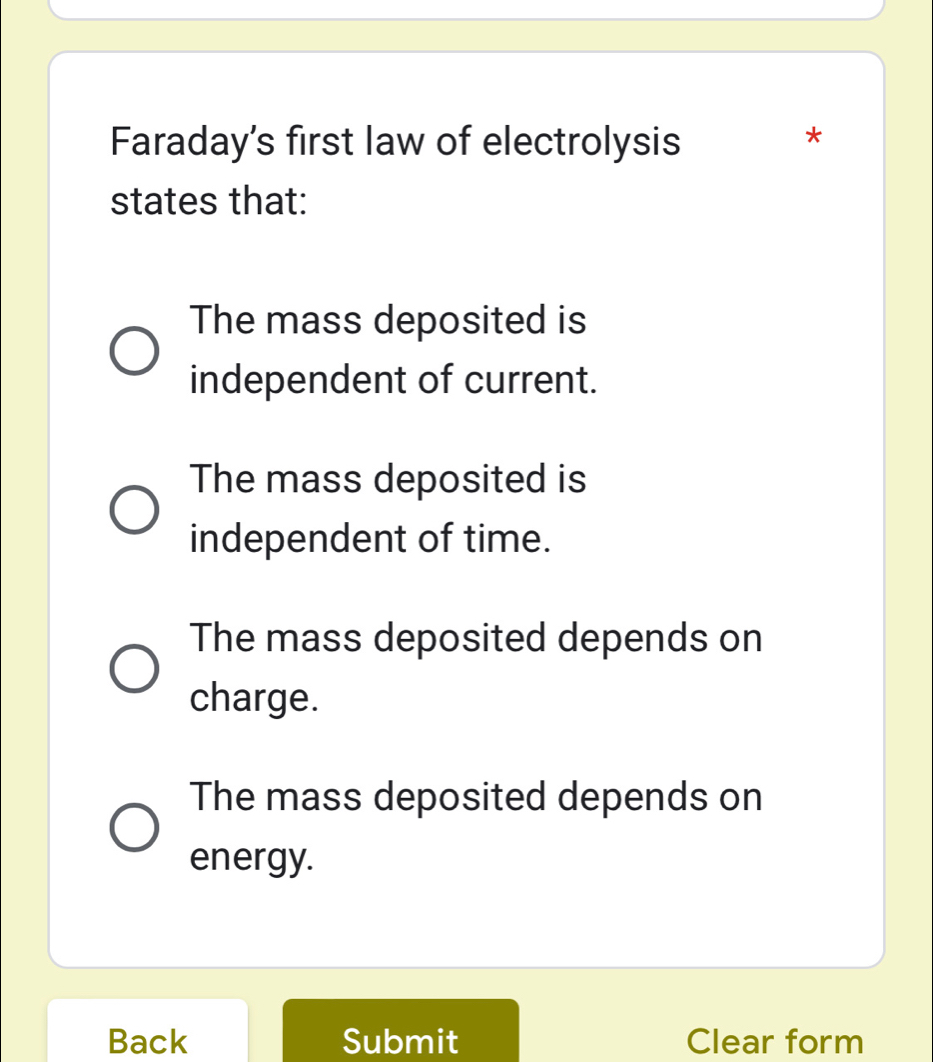The width and height of the screenshot is (933, 1062).
Task: Choose the answer 'mass deposited depends on energy'
Action: point(133,827)
